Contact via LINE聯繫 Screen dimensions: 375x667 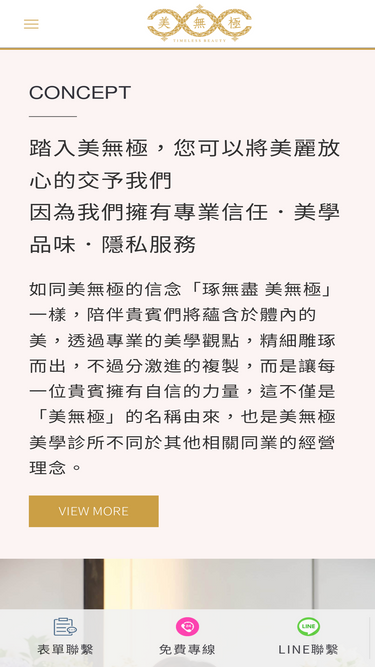click(x=308, y=637)
